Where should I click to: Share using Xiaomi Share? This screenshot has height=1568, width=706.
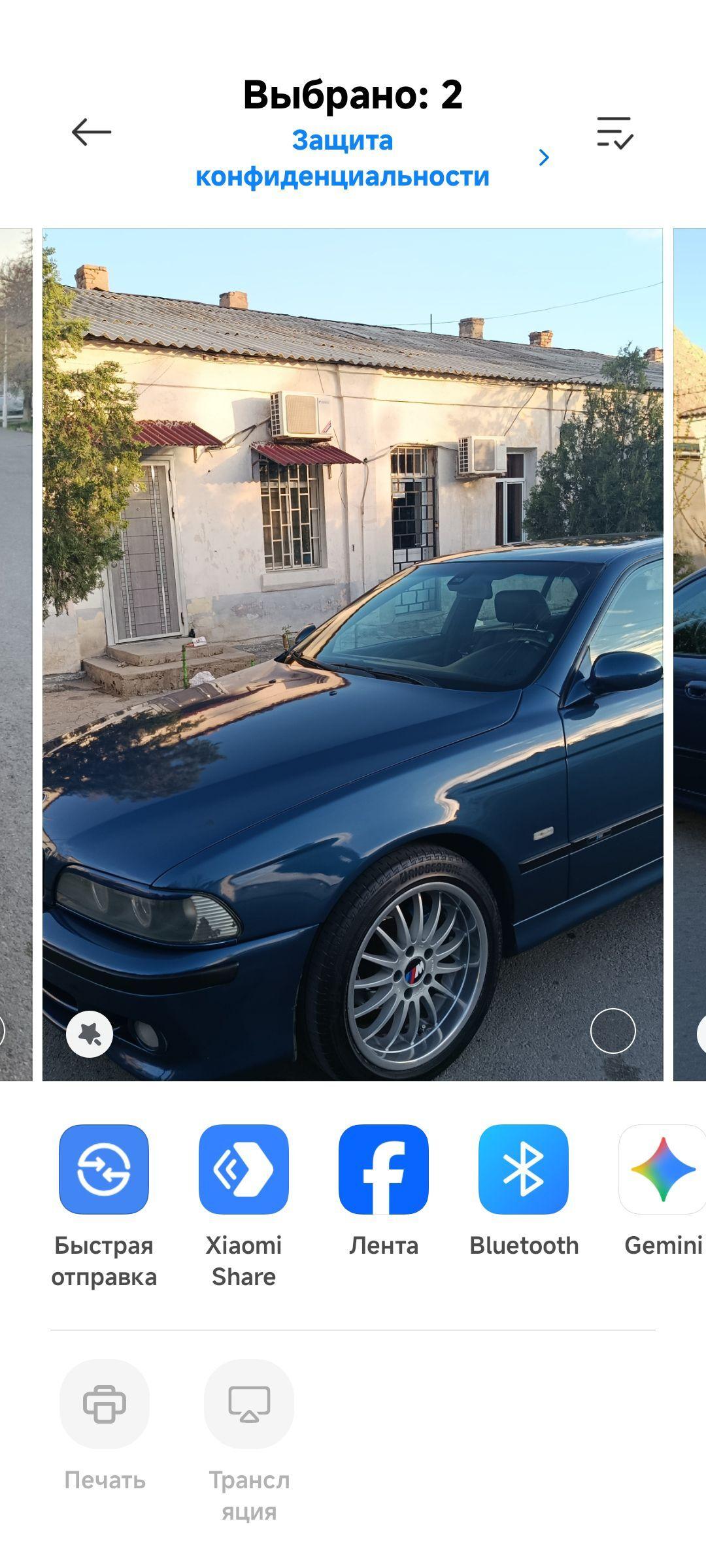click(x=244, y=1169)
